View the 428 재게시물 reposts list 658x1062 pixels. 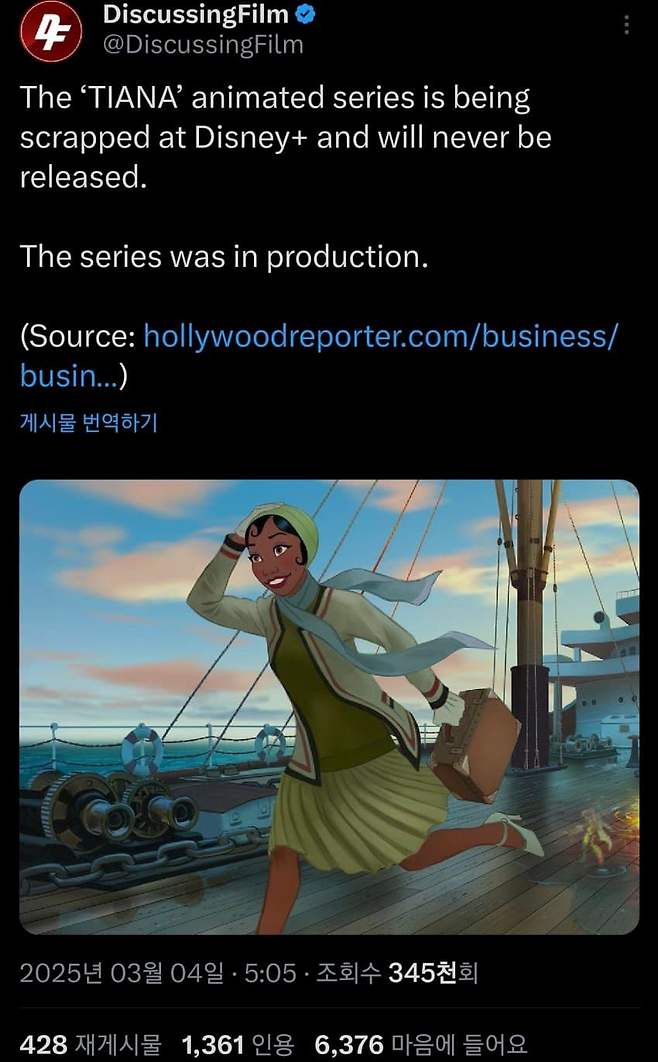(x=90, y=1045)
